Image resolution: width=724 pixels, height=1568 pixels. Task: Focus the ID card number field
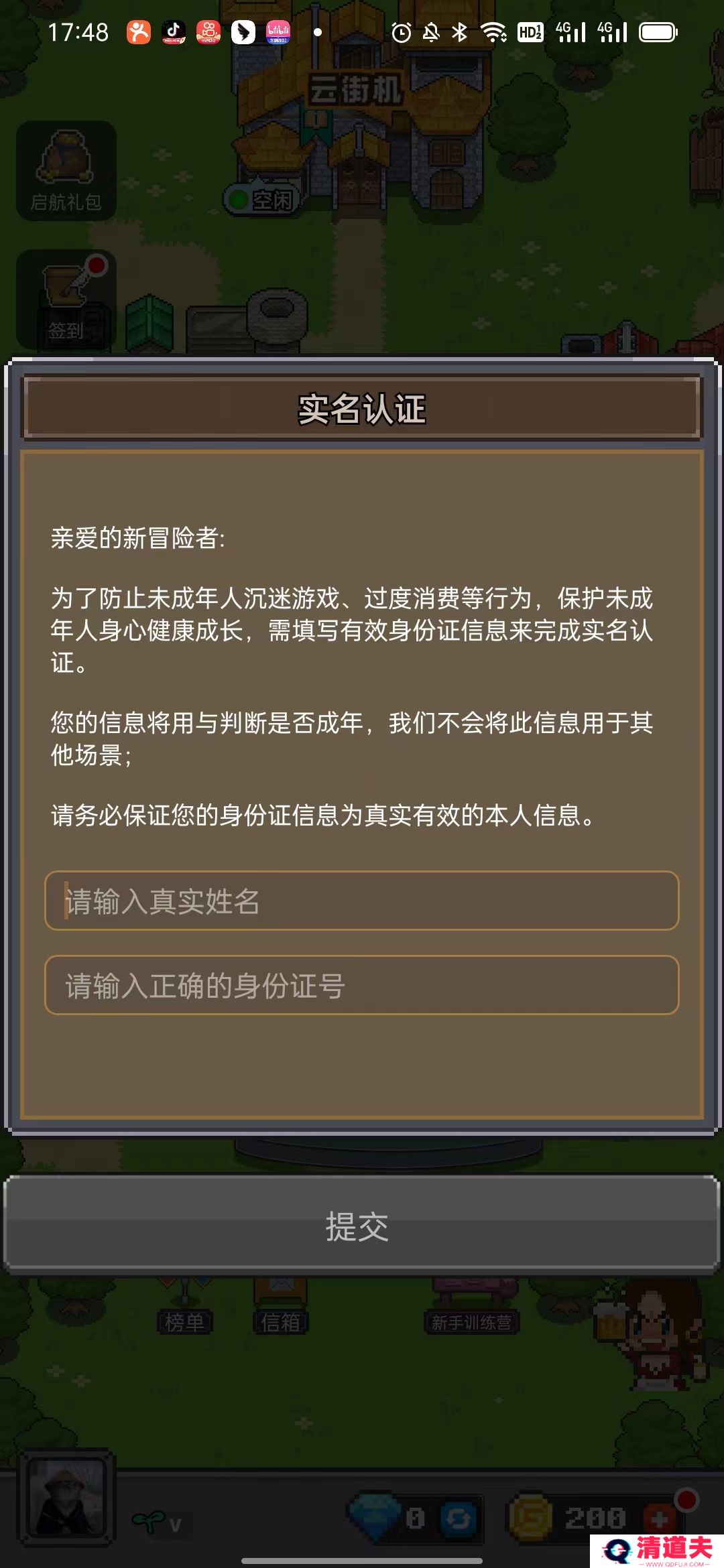(362, 985)
